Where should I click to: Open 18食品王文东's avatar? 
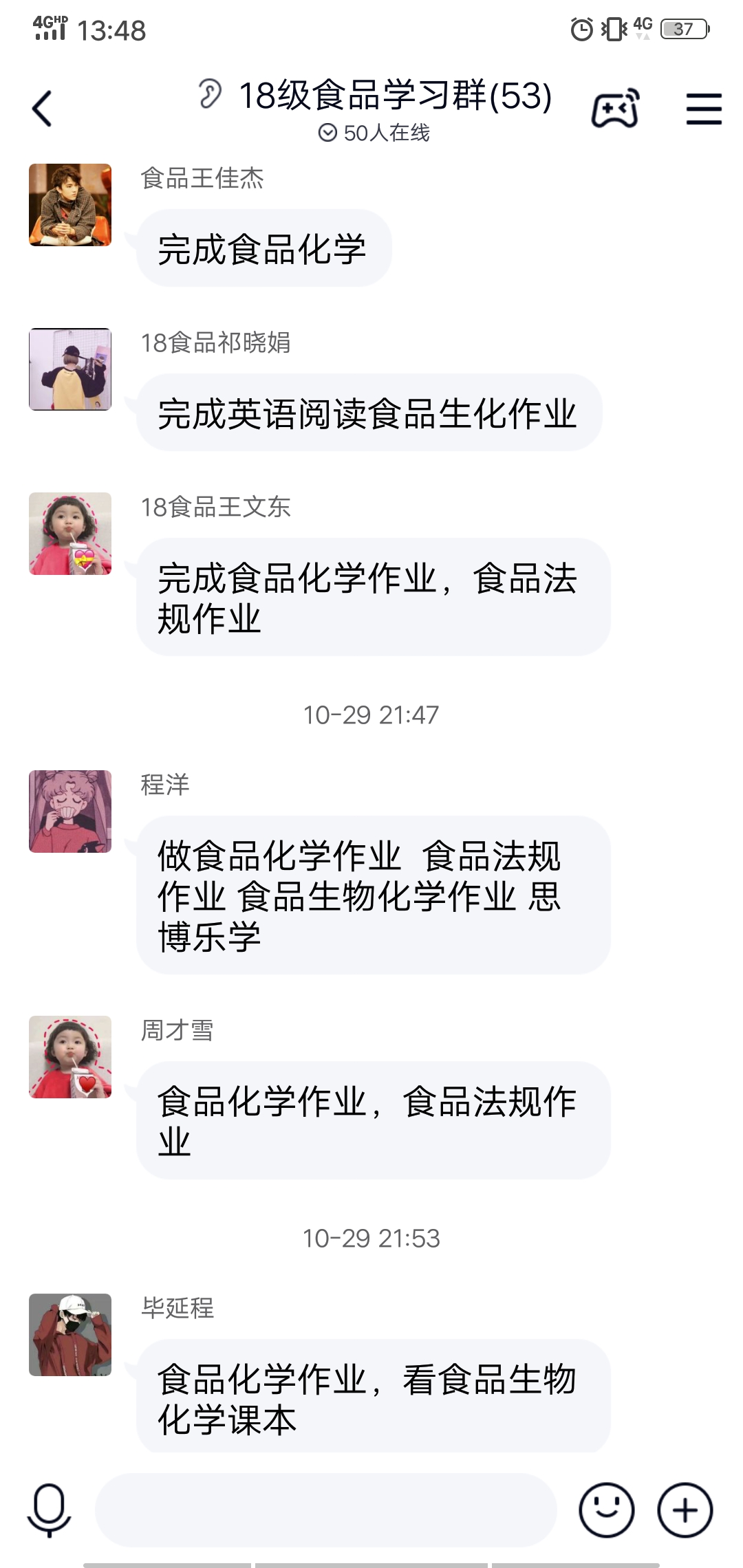pyautogui.click(x=70, y=534)
